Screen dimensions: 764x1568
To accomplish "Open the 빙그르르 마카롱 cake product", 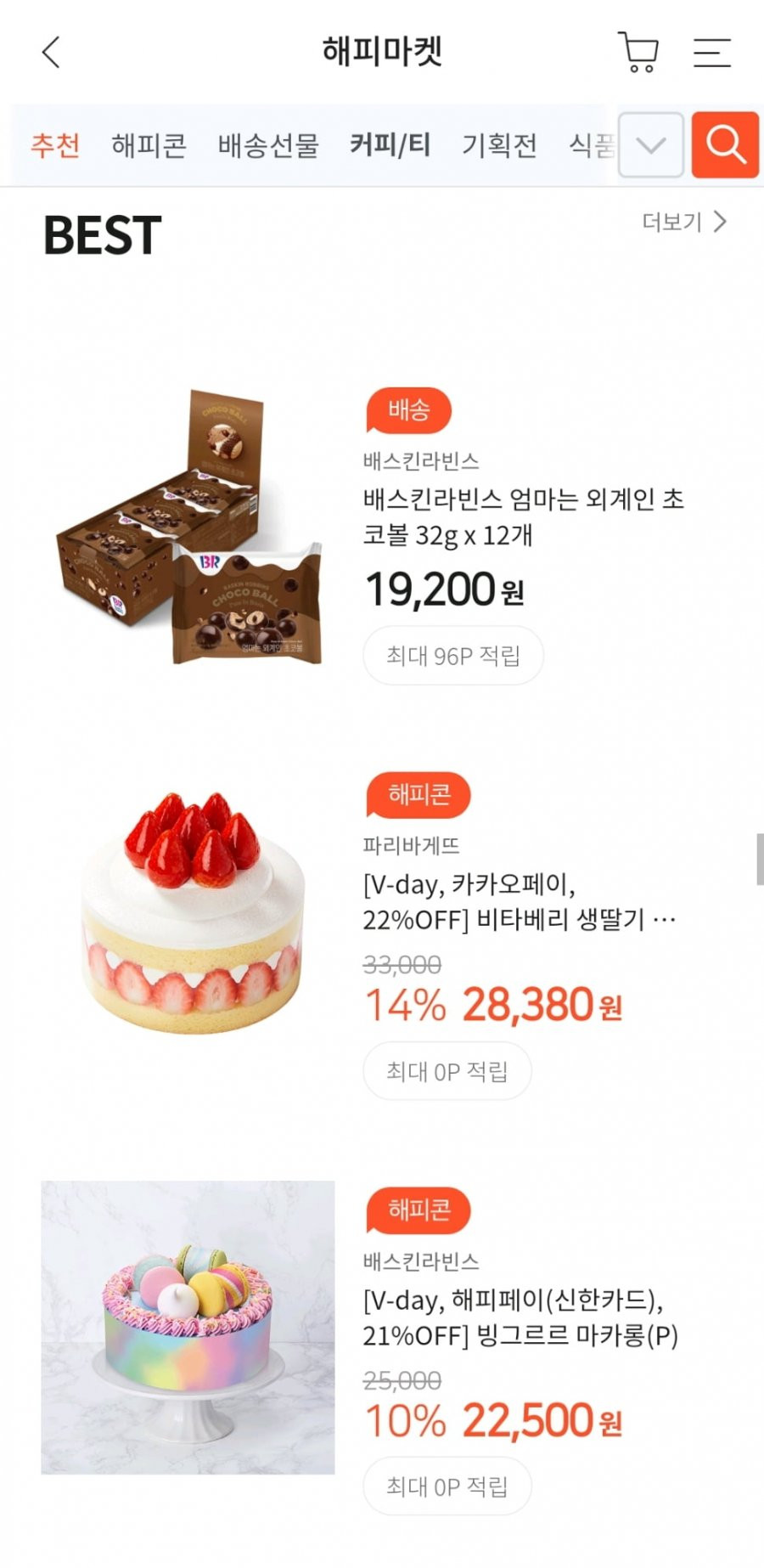I will [x=520, y=1317].
